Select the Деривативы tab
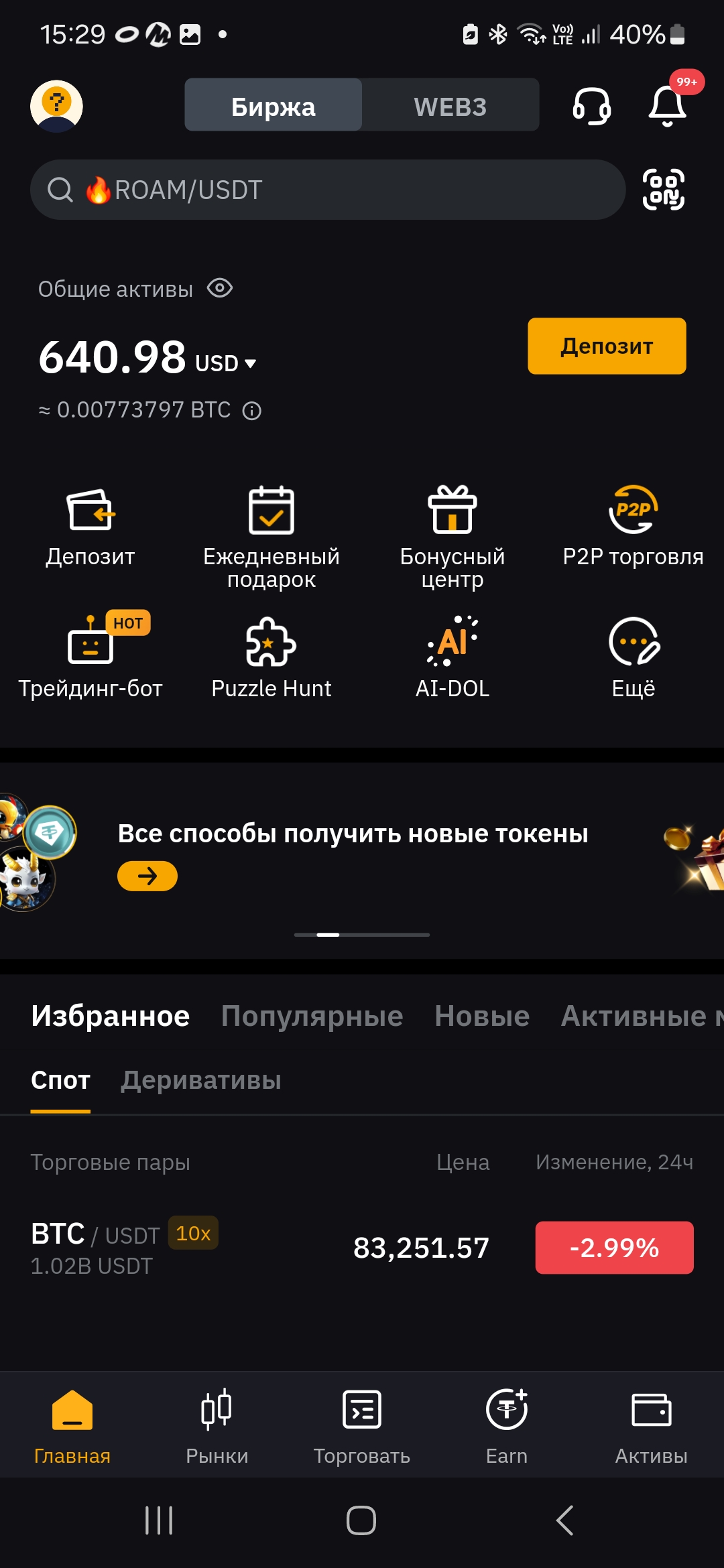Image resolution: width=724 pixels, height=1568 pixels. coord(201,1080)
